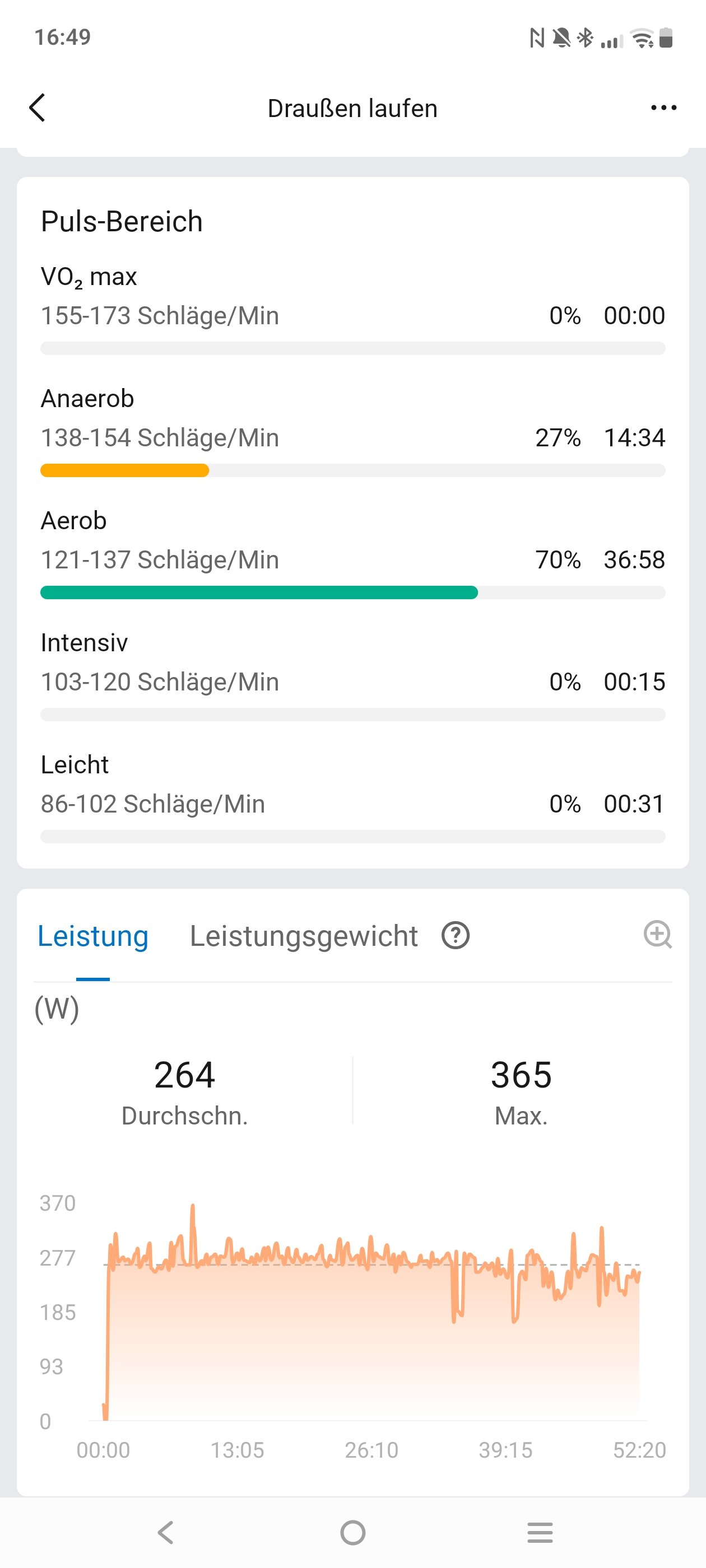706x1568 pixels.
Task: Open the three-dot overflow menu
Action: (x=663, y=108)
